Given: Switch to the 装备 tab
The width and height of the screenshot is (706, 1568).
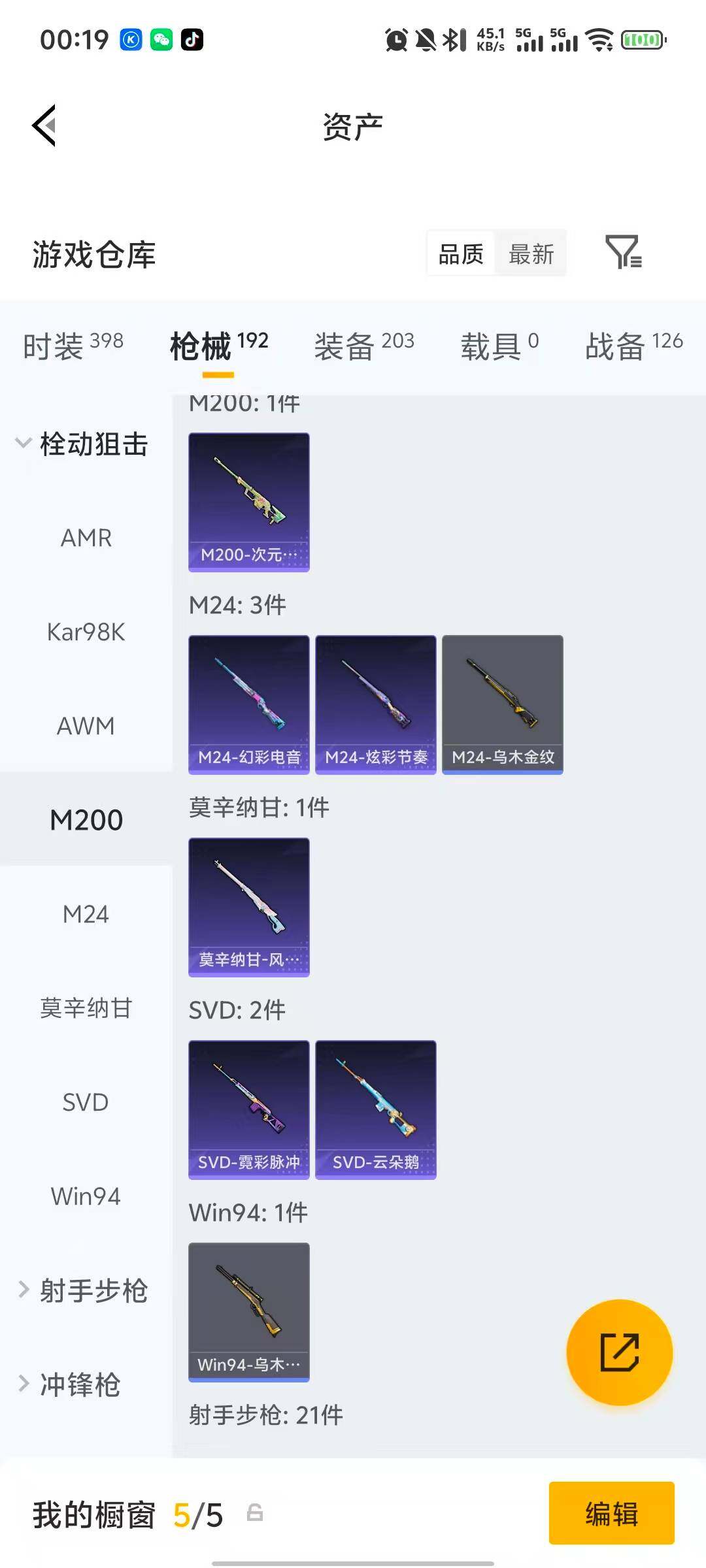Looking at the screenshot, I should pyautogui.click(x=345, y=343).
